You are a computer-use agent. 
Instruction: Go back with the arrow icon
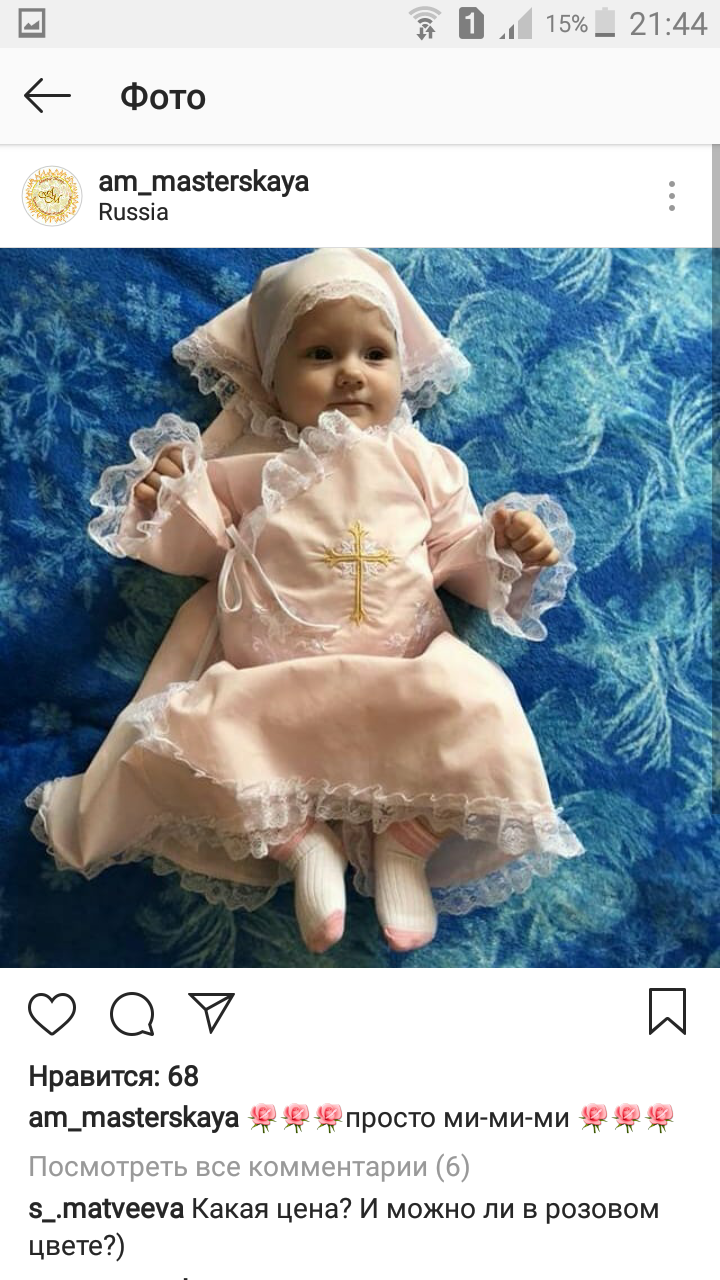point(47,97)
